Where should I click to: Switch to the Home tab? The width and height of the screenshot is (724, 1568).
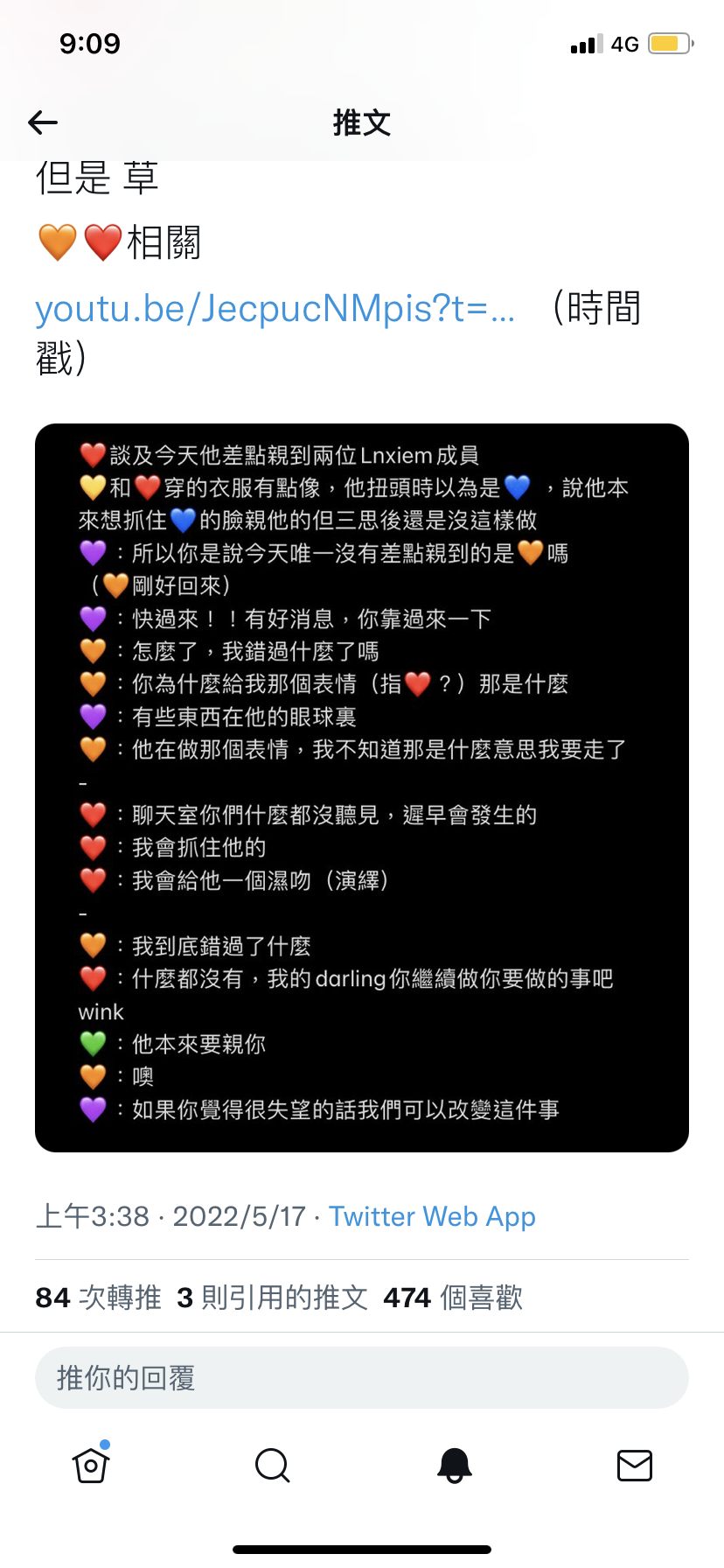pyautogui.click(x=91, y=1465)
